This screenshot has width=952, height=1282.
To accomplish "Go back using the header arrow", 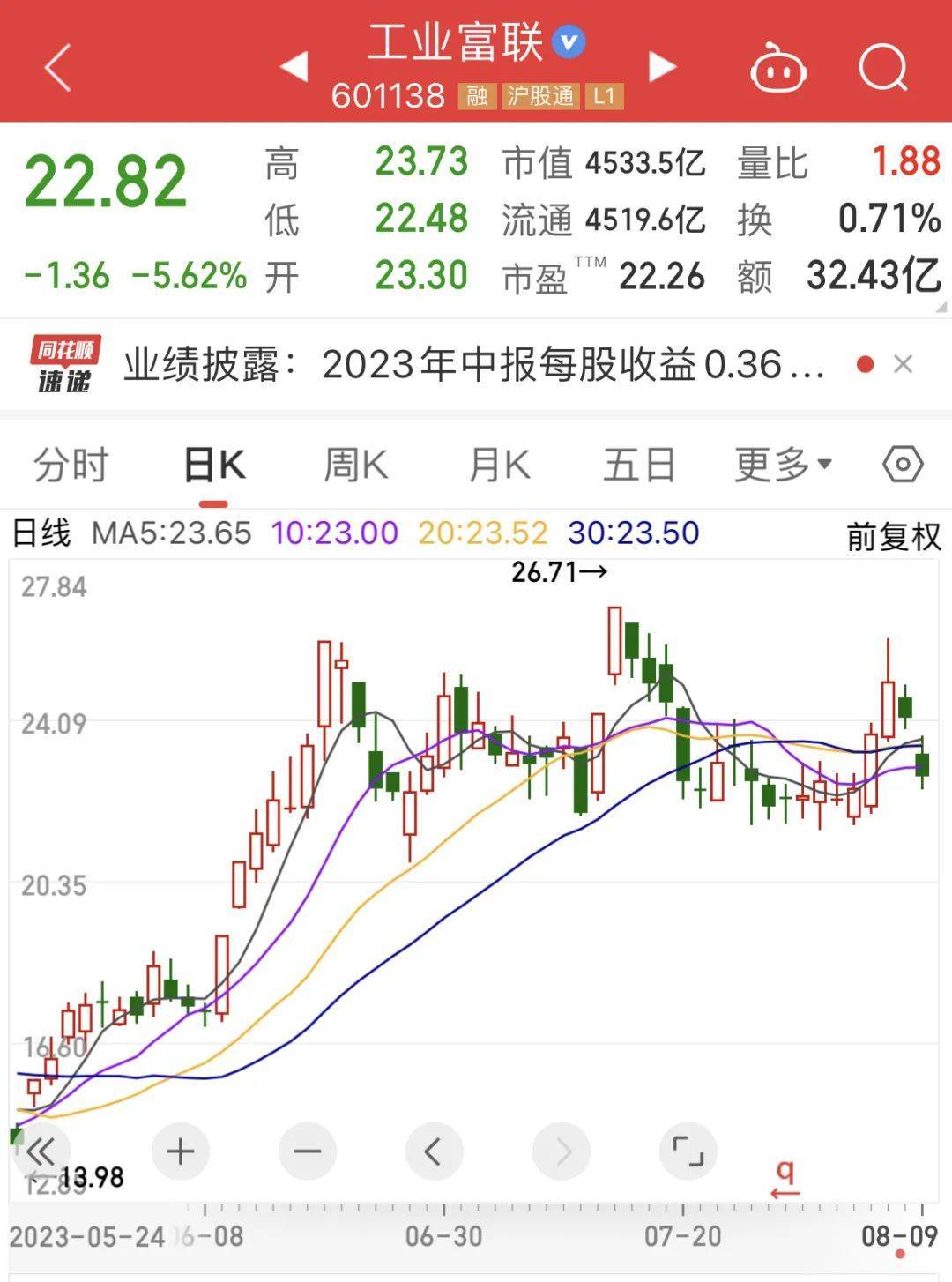I will point(58,68).
